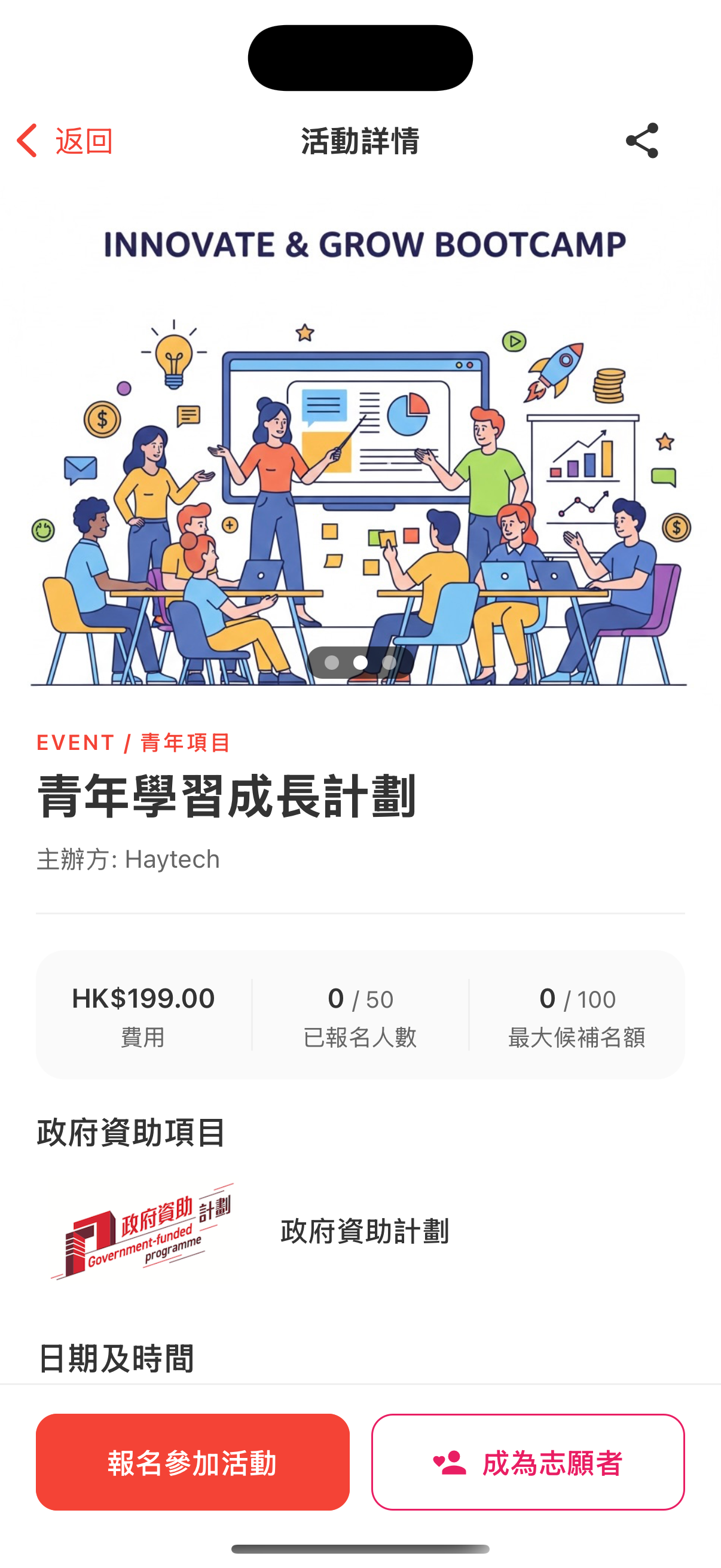721x1568 pixels.
Task: Go back via 返回 button
Action: (65, 141)
